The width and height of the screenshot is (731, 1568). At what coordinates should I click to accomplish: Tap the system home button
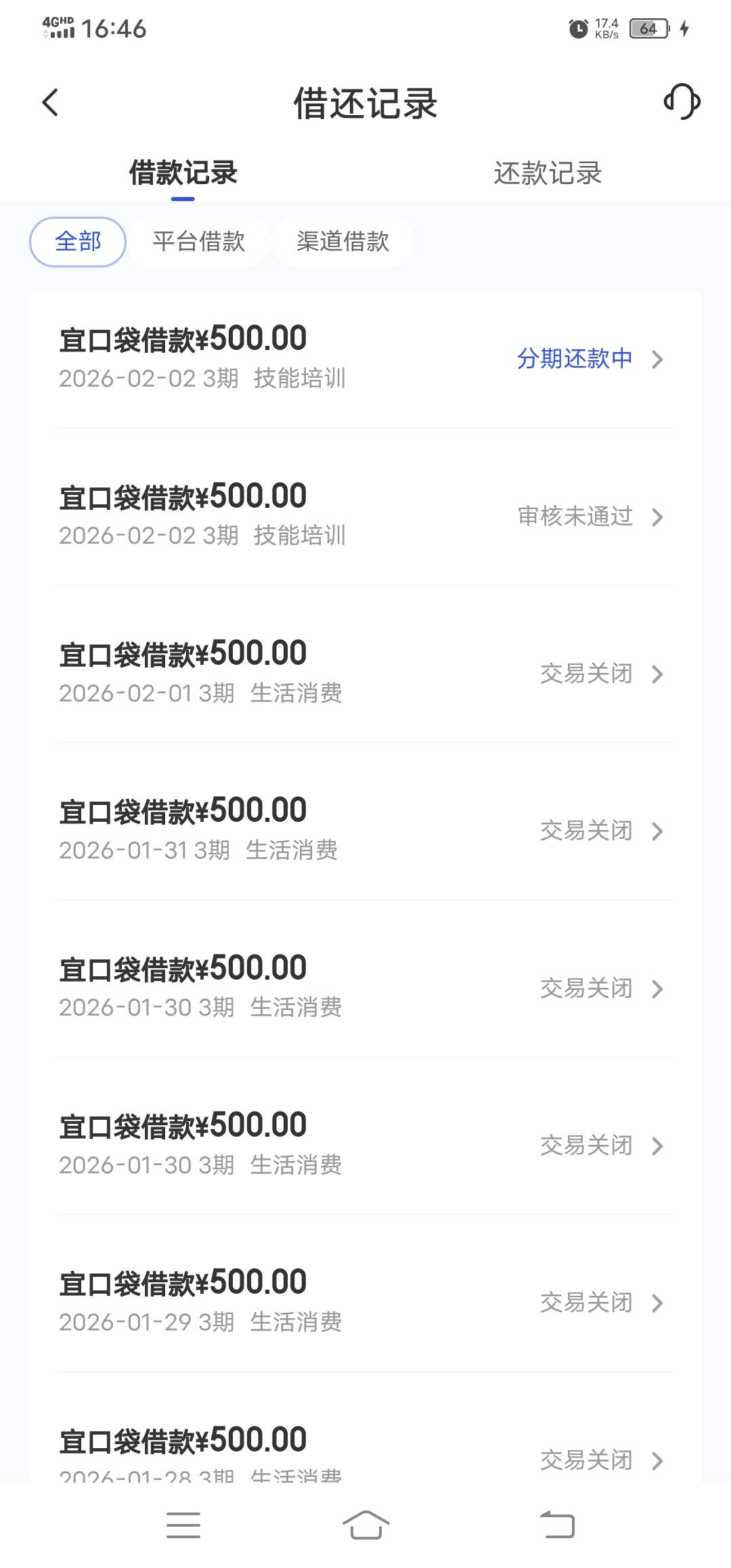[x=365, y=1525]
